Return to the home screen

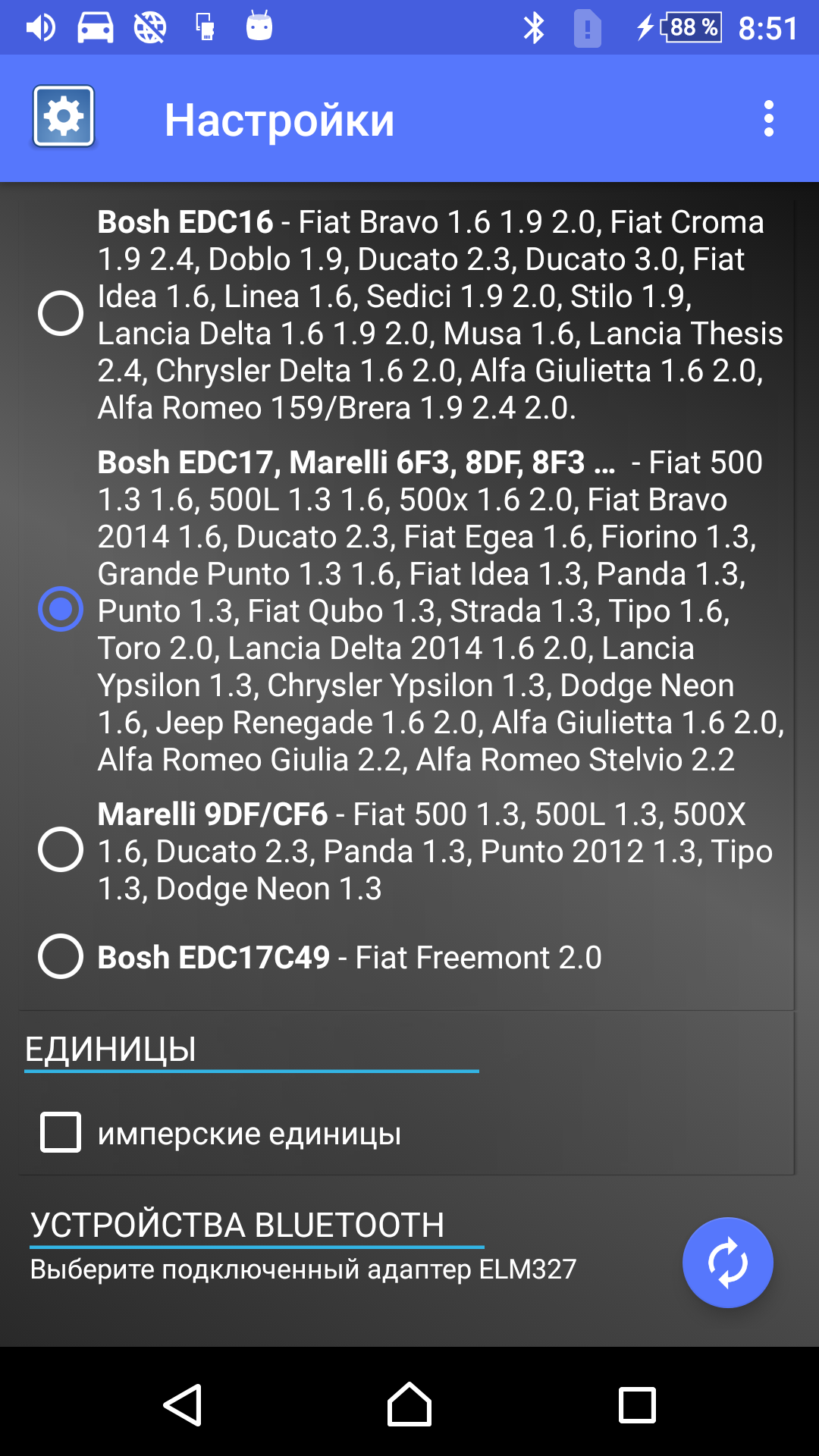tap(409, 1405)
